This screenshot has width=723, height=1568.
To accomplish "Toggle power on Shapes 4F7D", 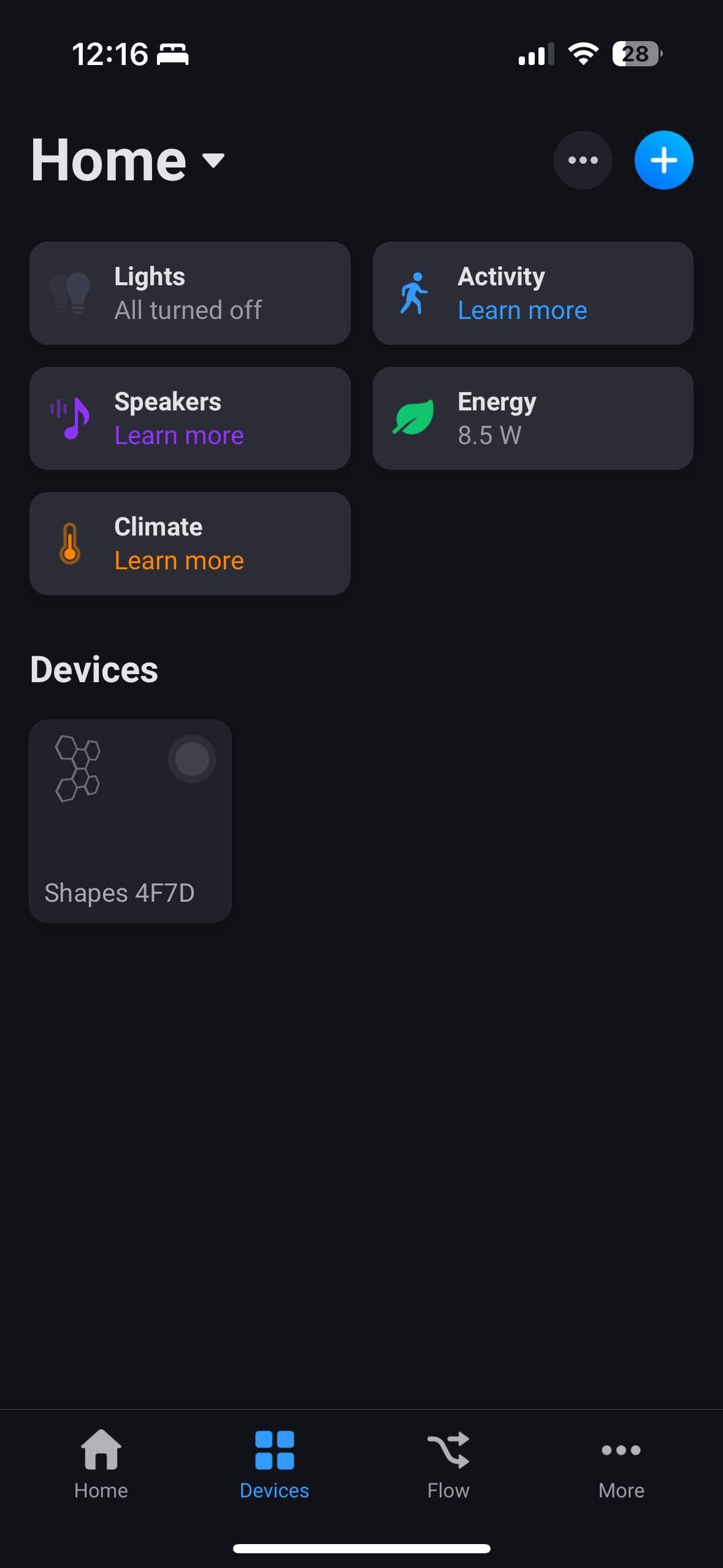I will 192,759.
